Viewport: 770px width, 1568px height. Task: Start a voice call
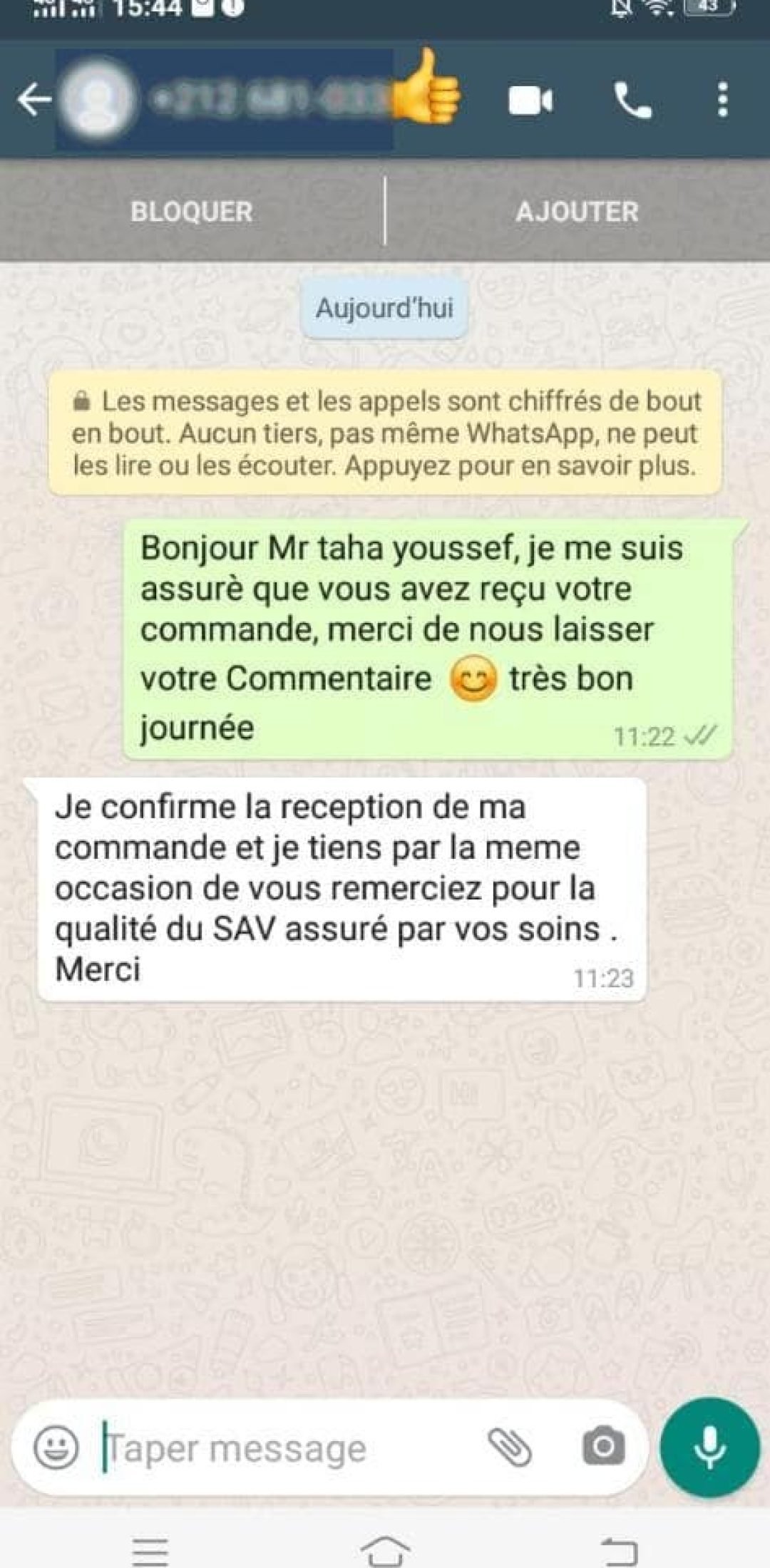632,100
